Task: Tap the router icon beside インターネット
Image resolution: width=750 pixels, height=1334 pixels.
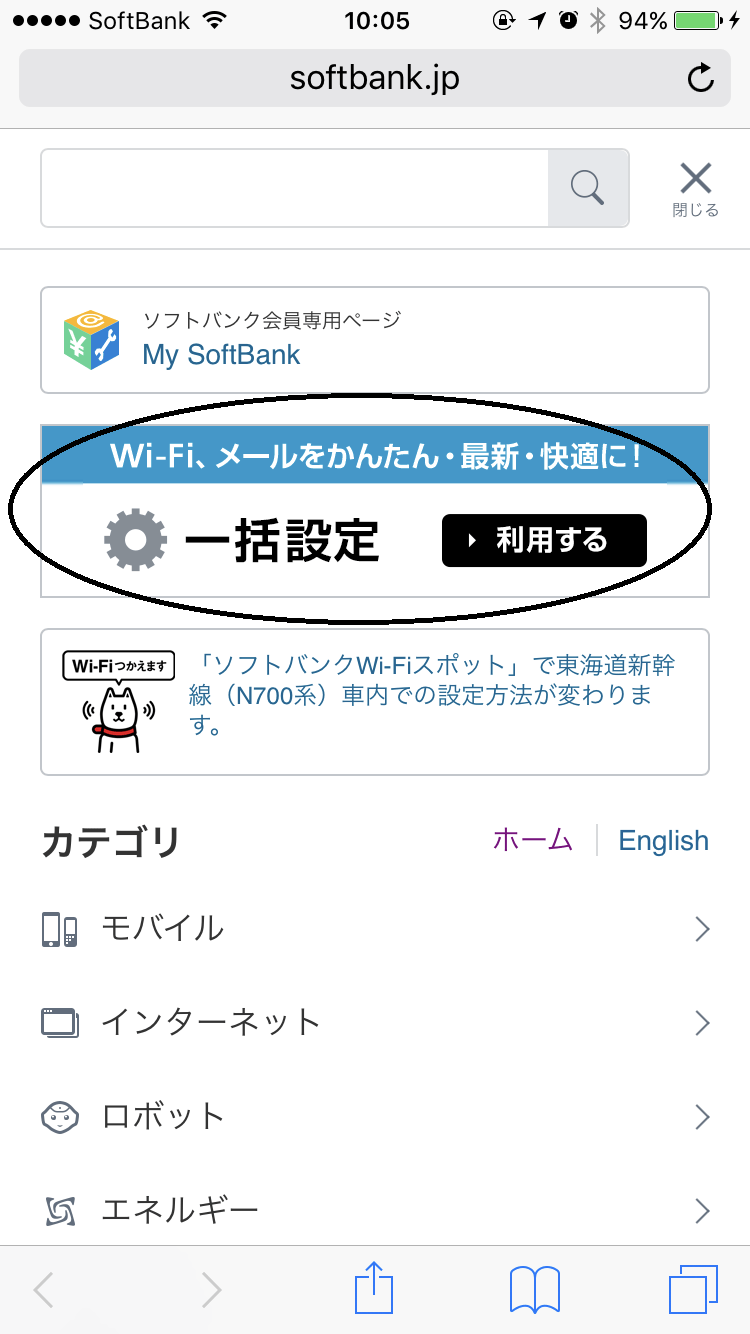Action: click(60, 1022)
